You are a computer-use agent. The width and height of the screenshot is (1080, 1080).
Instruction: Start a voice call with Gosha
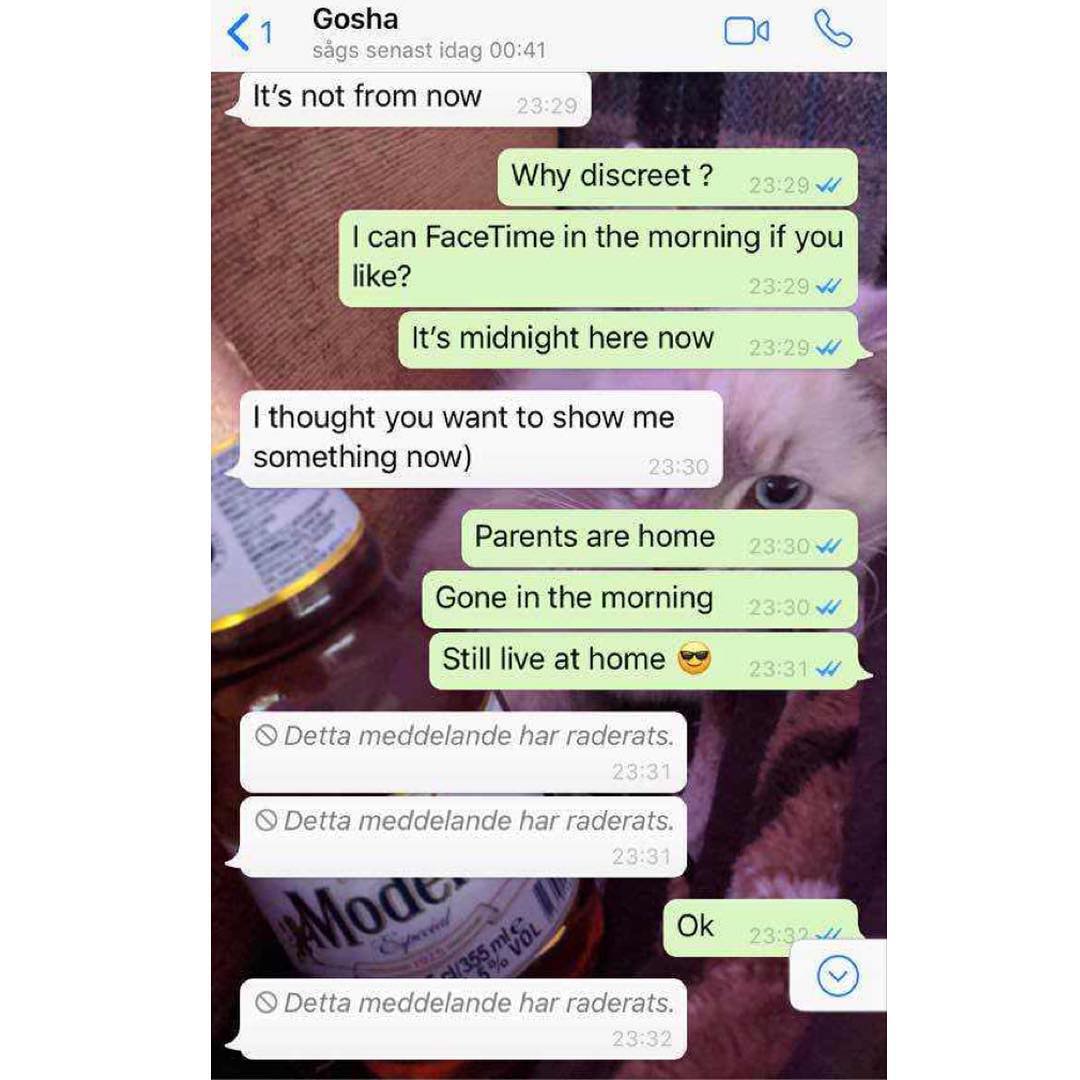pyautogui.click(x=833, y=31)
